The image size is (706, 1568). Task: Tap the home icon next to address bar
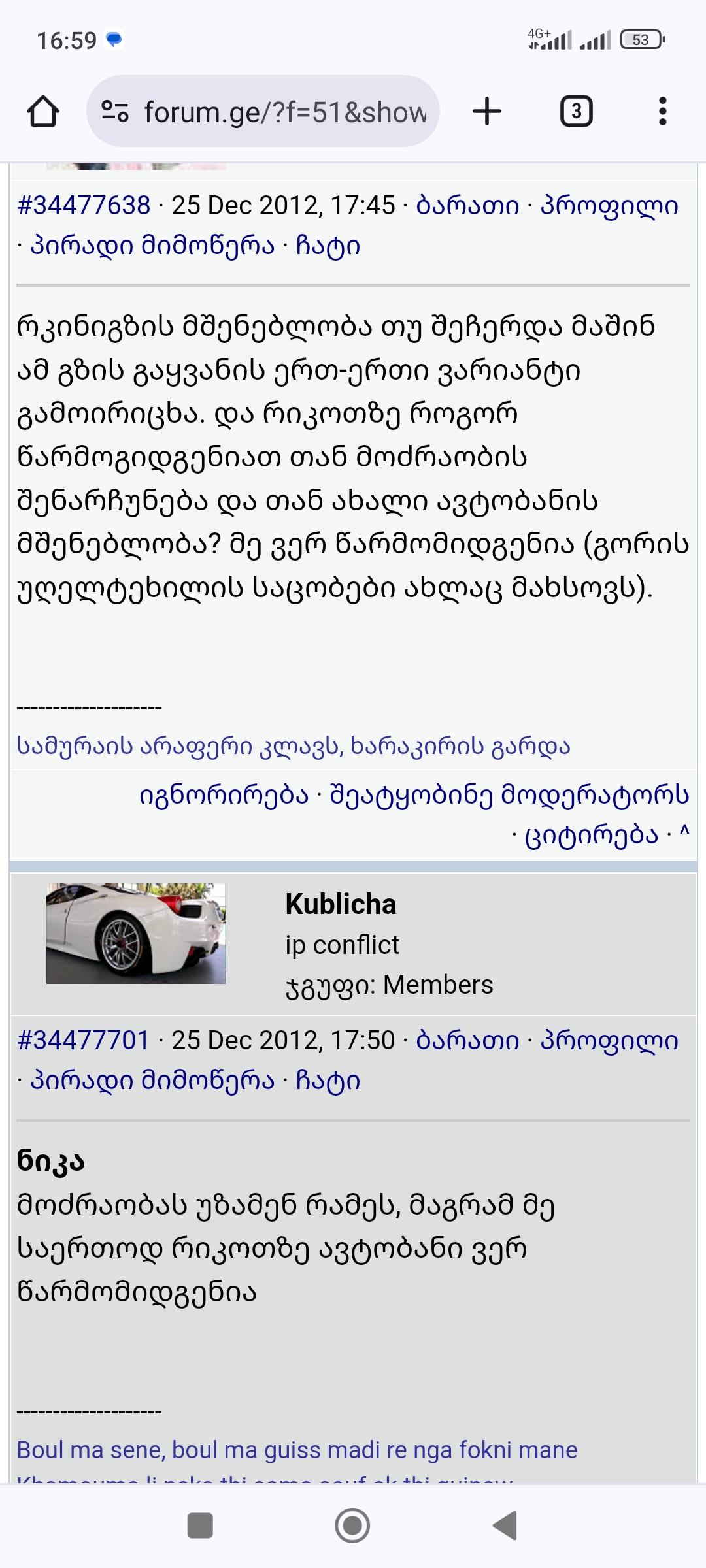tap(42, 111)
